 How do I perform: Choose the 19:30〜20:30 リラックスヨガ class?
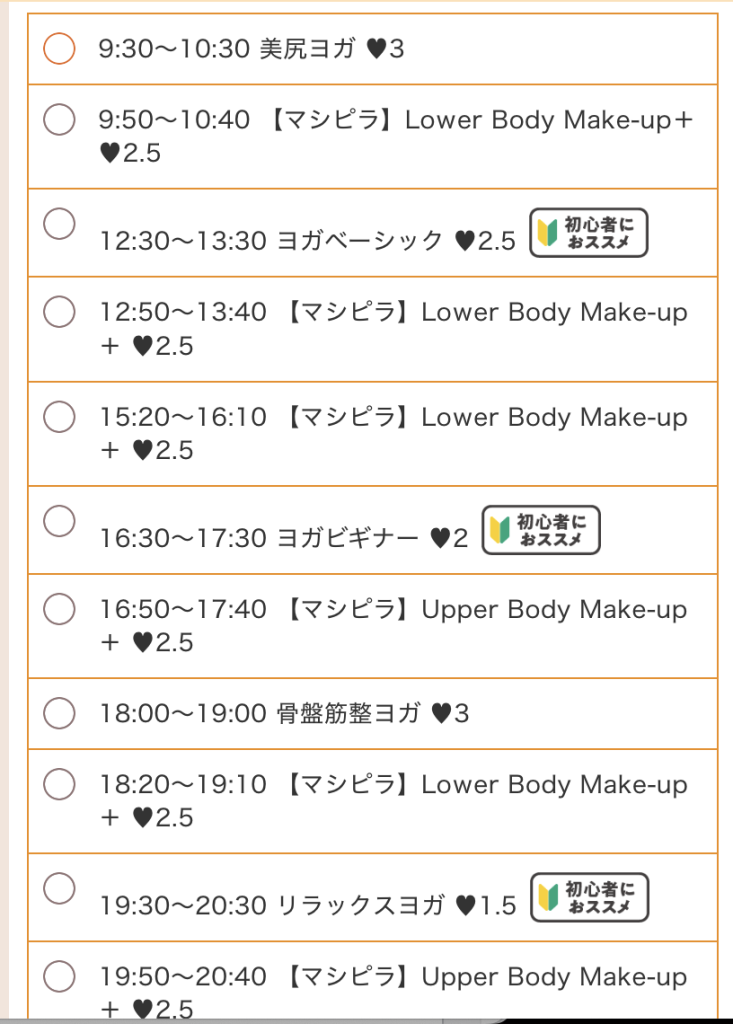pyautogui.click(x=60, y=887)
